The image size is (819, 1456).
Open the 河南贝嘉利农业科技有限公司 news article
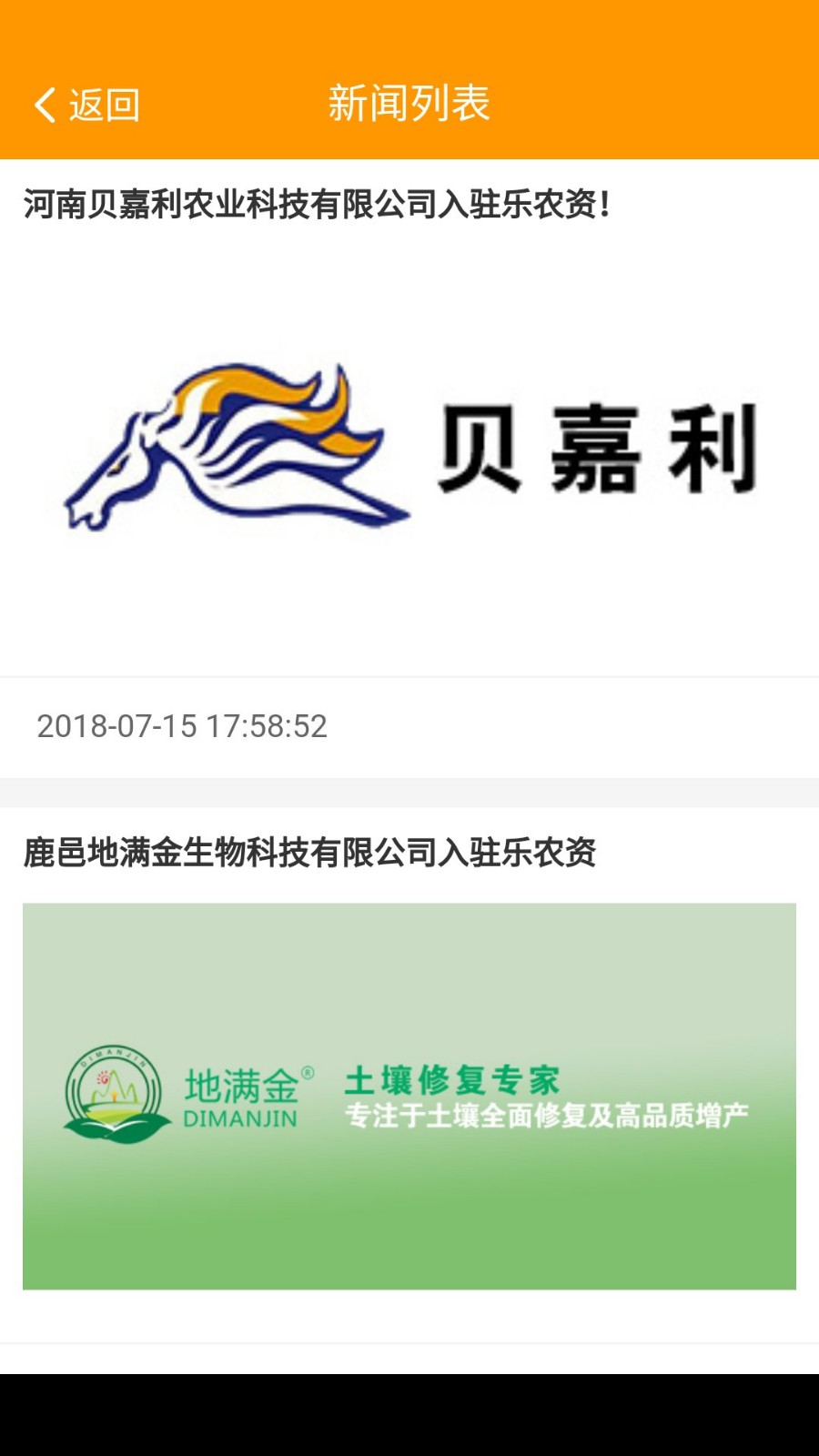(x=315, y=205)
